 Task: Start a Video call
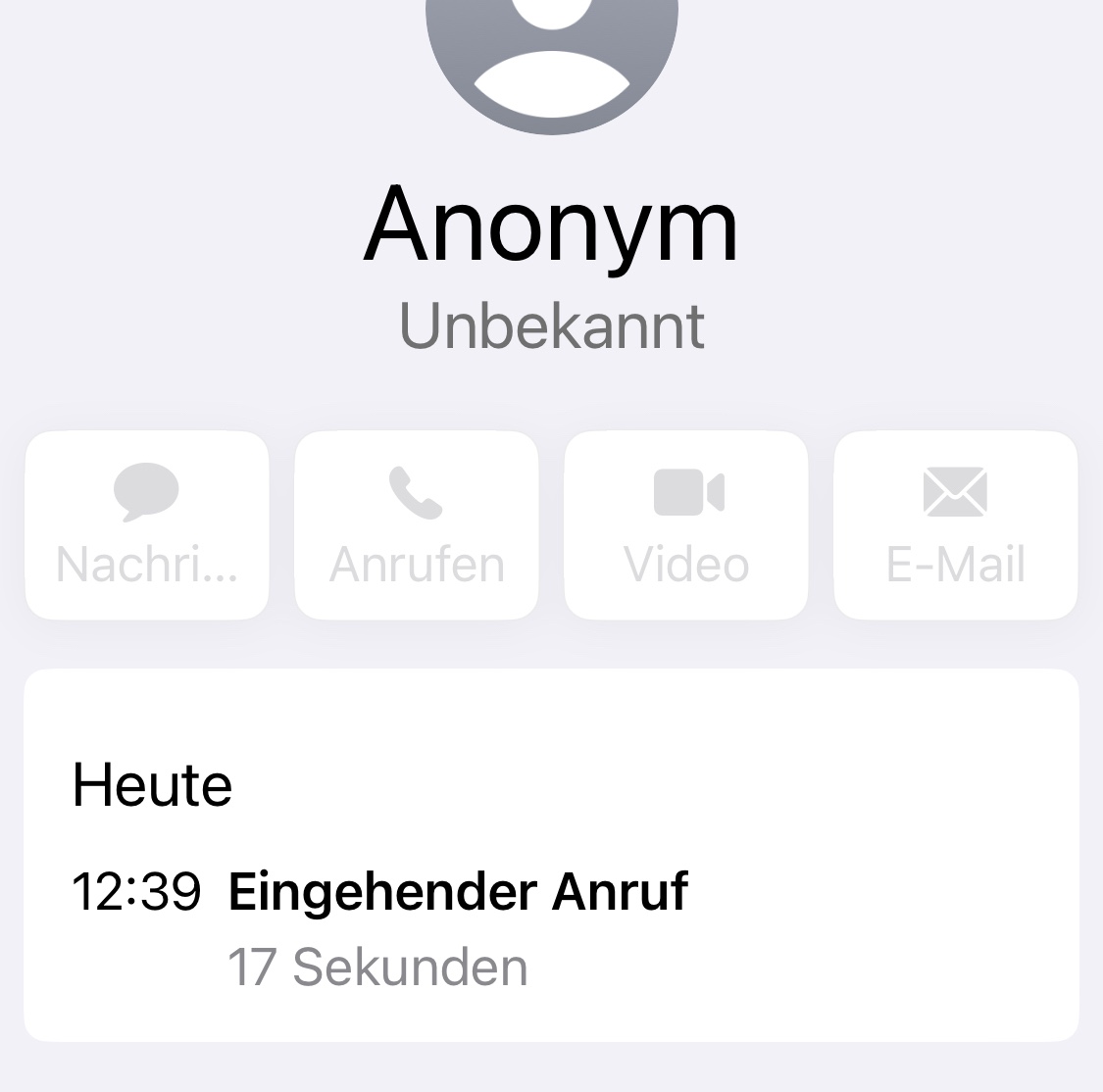tap(686, 525)
